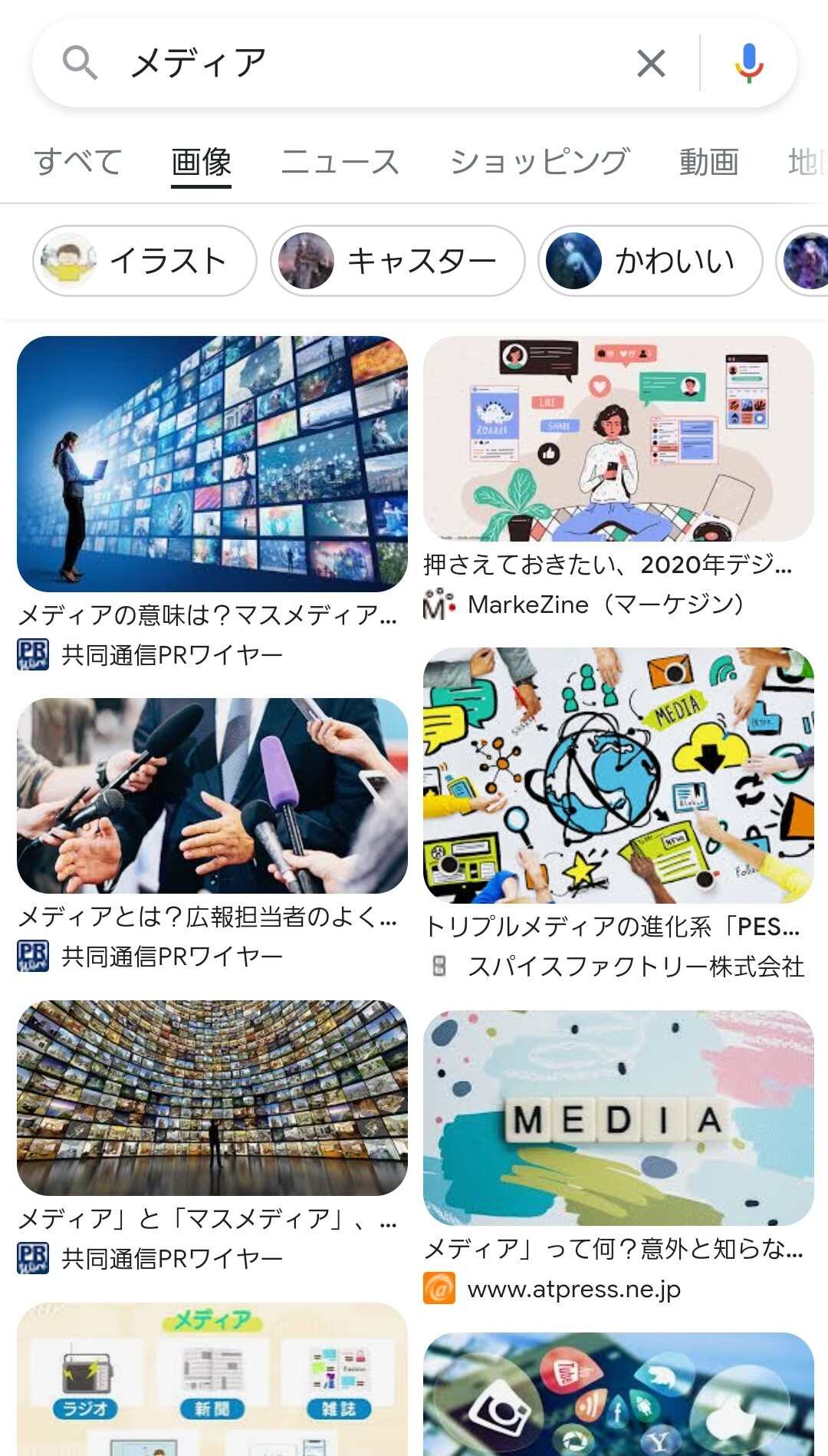Open the トリプルメディアの進化系 image result
The width and height of the screenshot is (828, 1456).
[618, 775]
